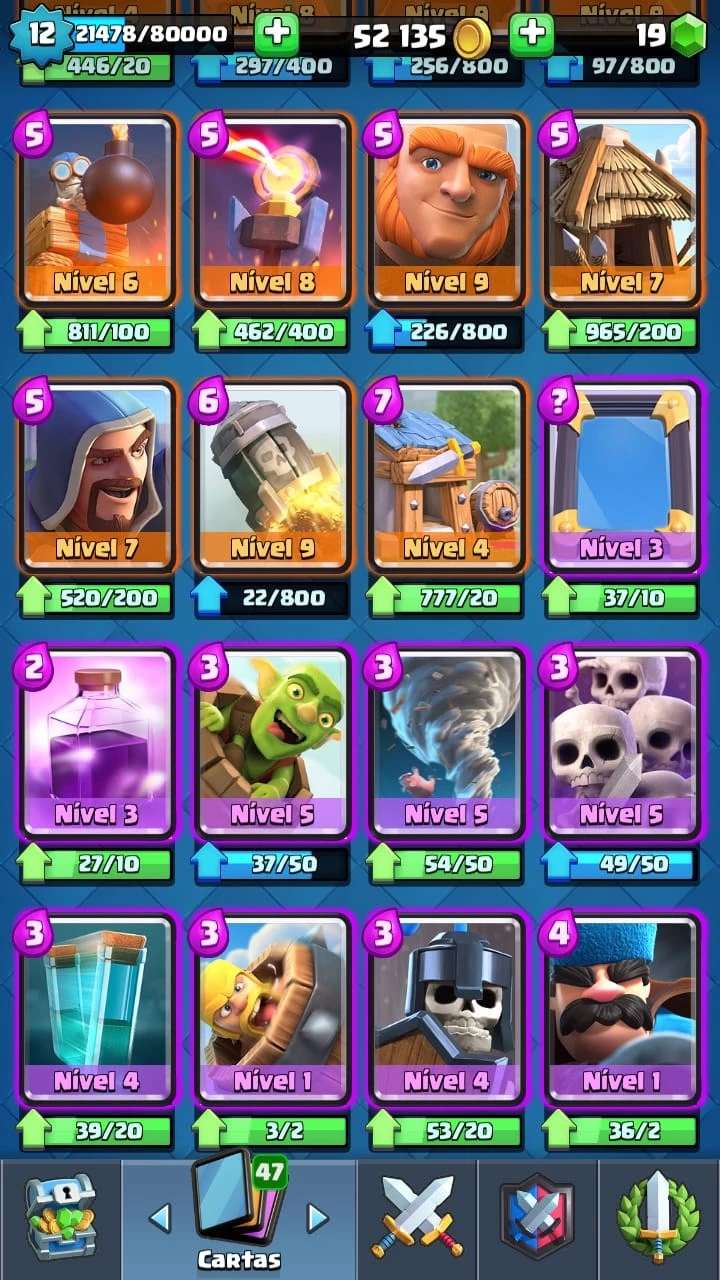Image resolution: width=720 pixels, height=1280 pixels.
Task: Open the Clan shield tab
Action: pyautogui.click(x=537, y=1217)
